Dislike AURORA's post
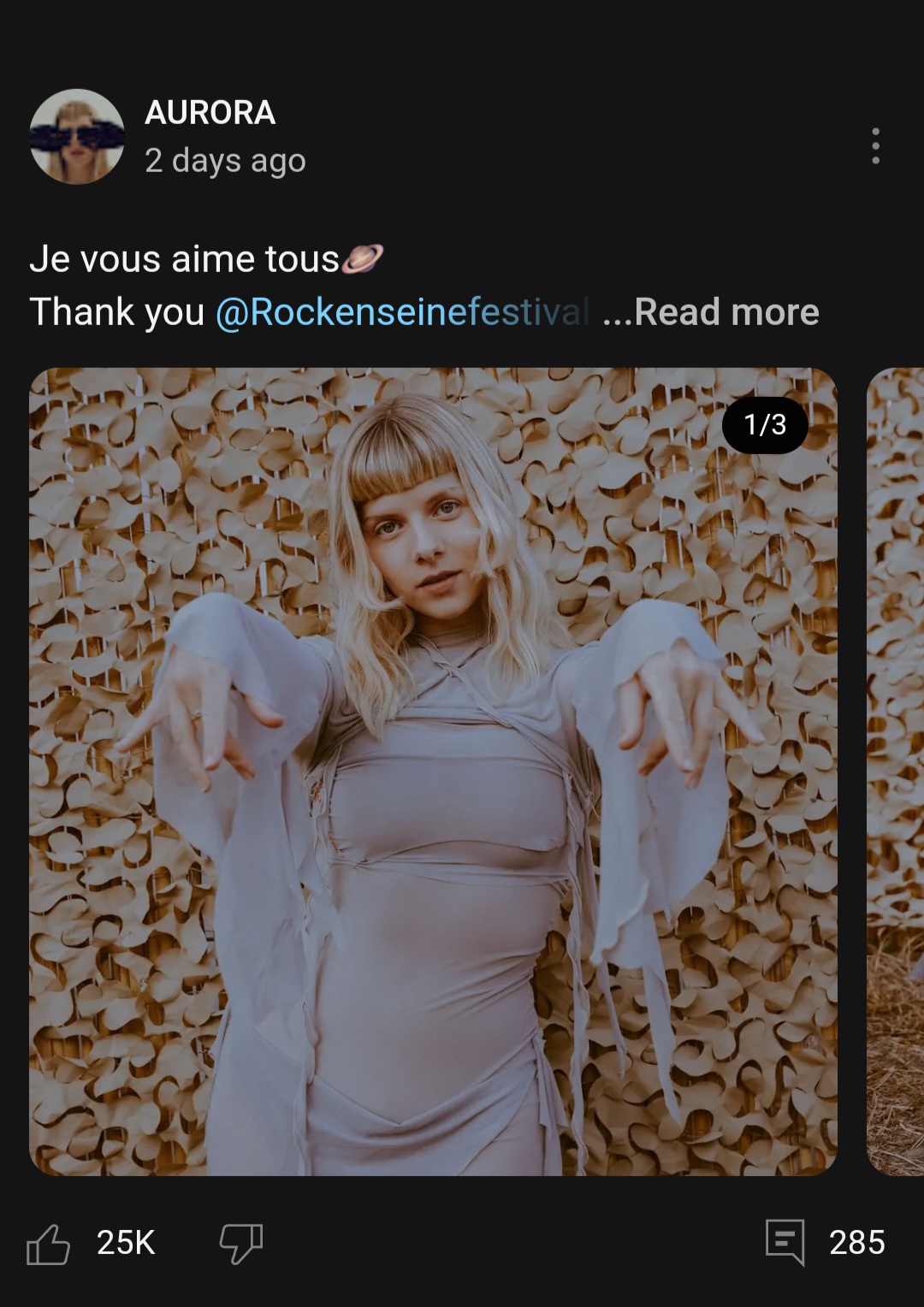Image resolution: width=924 pixels, height=1307 pixels. (x=240, y=1243)
